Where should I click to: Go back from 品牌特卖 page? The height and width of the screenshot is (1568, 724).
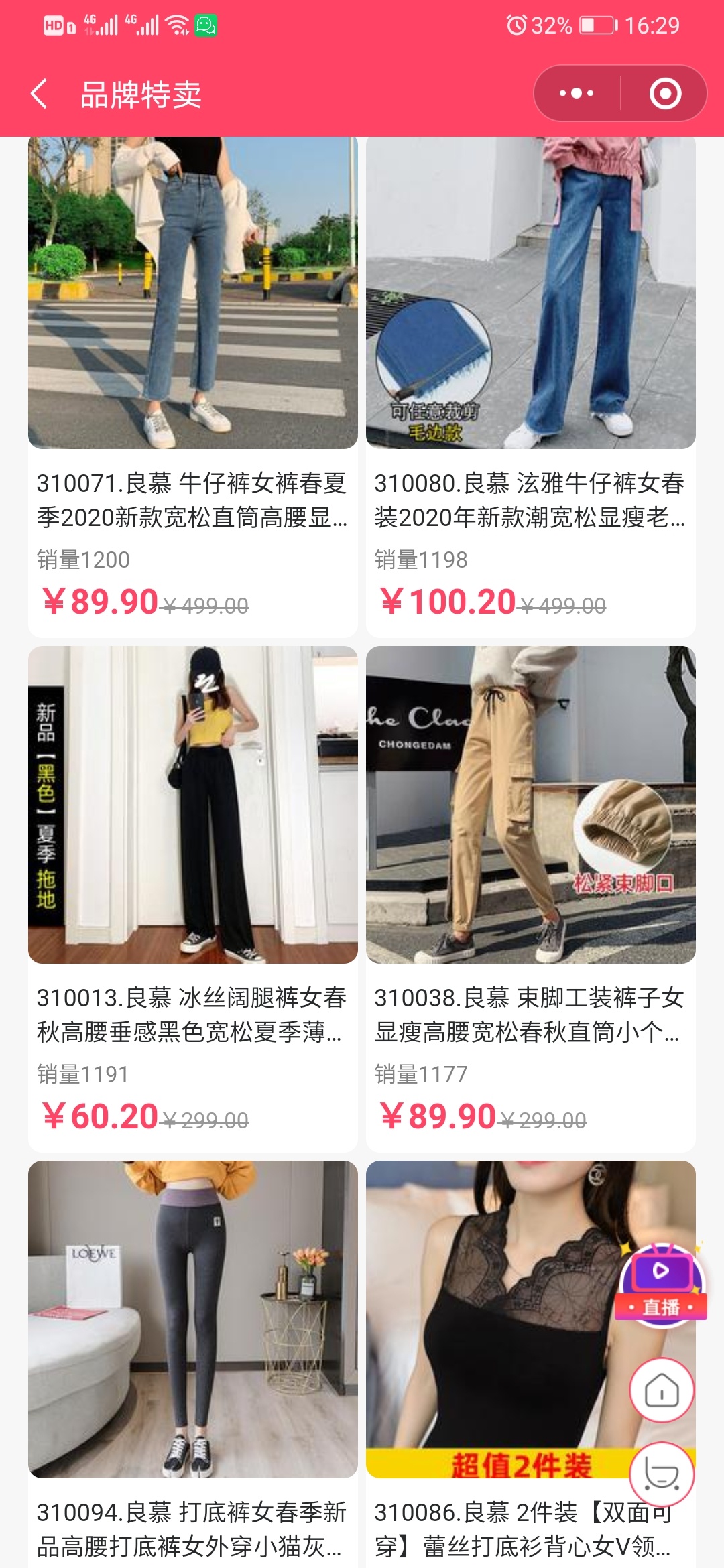click(39, 94)
